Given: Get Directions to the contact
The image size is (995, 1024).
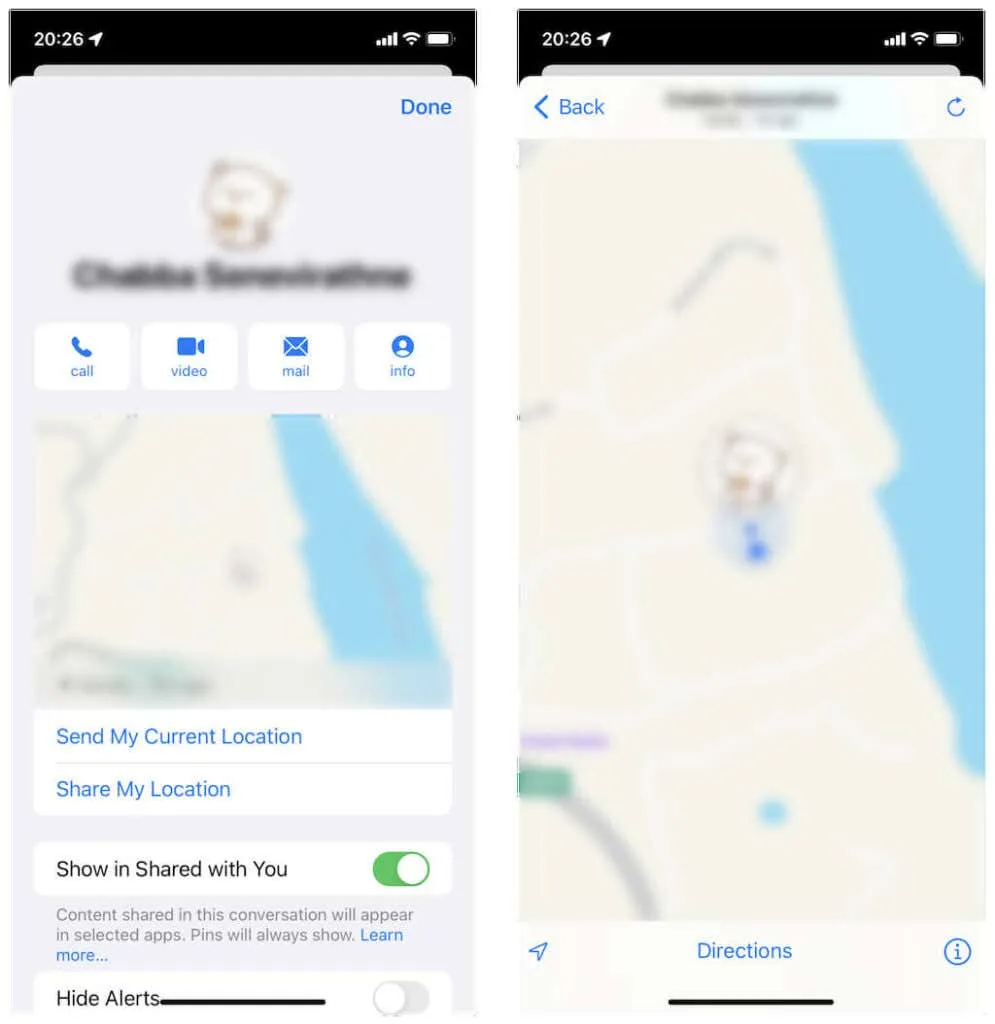Looking at the screenshot, I should click(744, 951).
